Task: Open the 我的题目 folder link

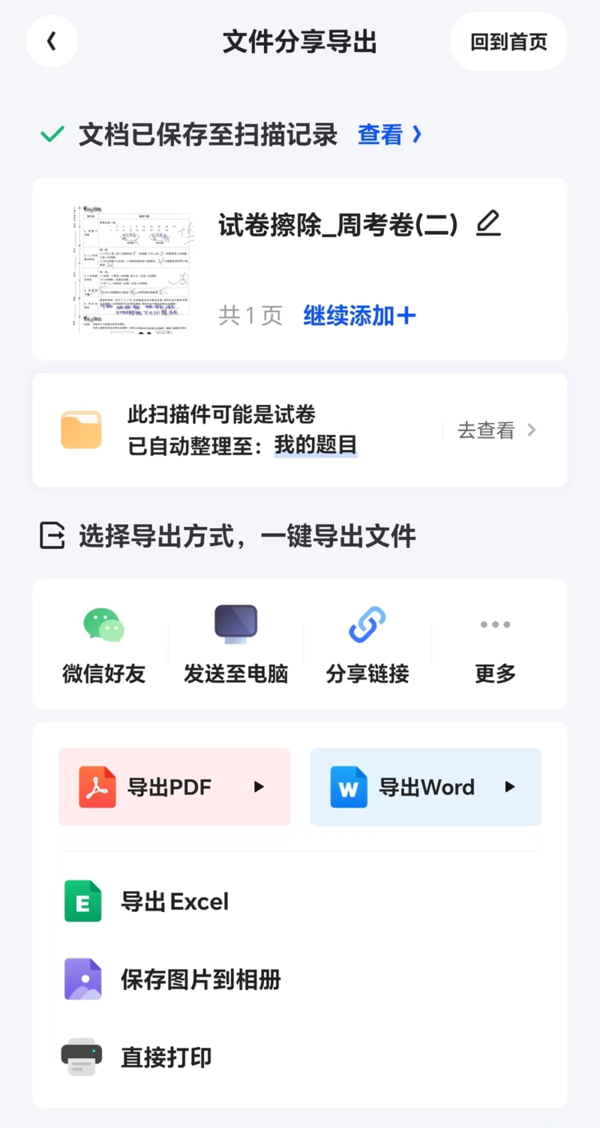Action: pyautogui.click(x=316, y=444)
